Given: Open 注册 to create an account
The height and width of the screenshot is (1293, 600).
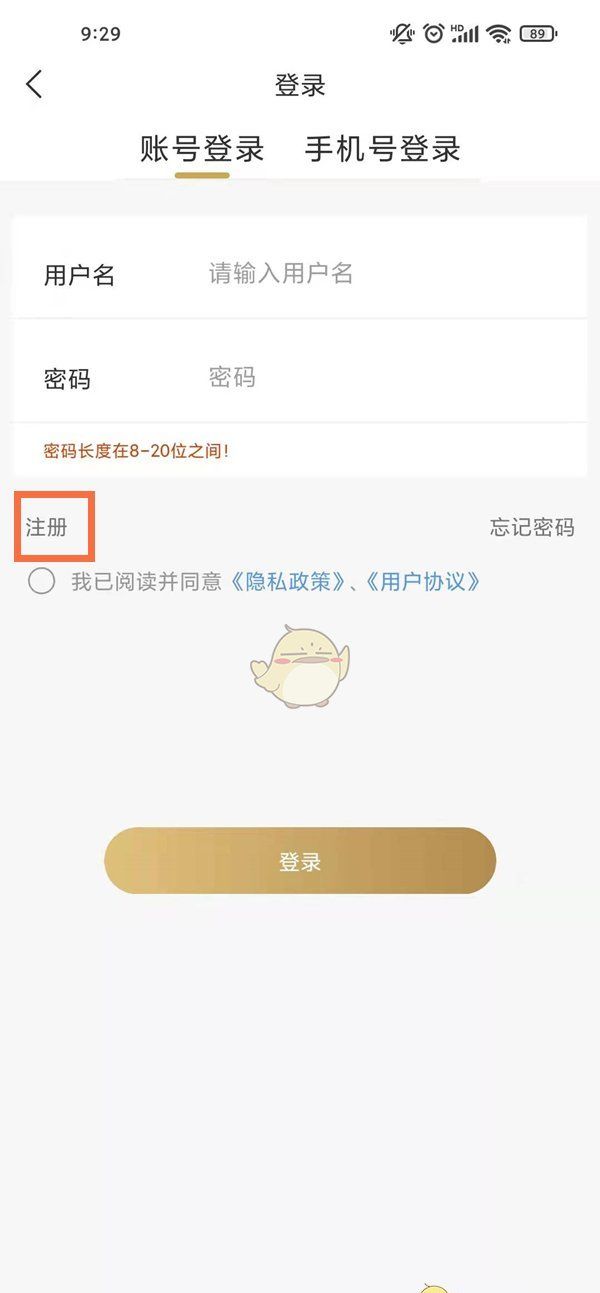Looking at the screenshot, I should [x=47, y=527].
